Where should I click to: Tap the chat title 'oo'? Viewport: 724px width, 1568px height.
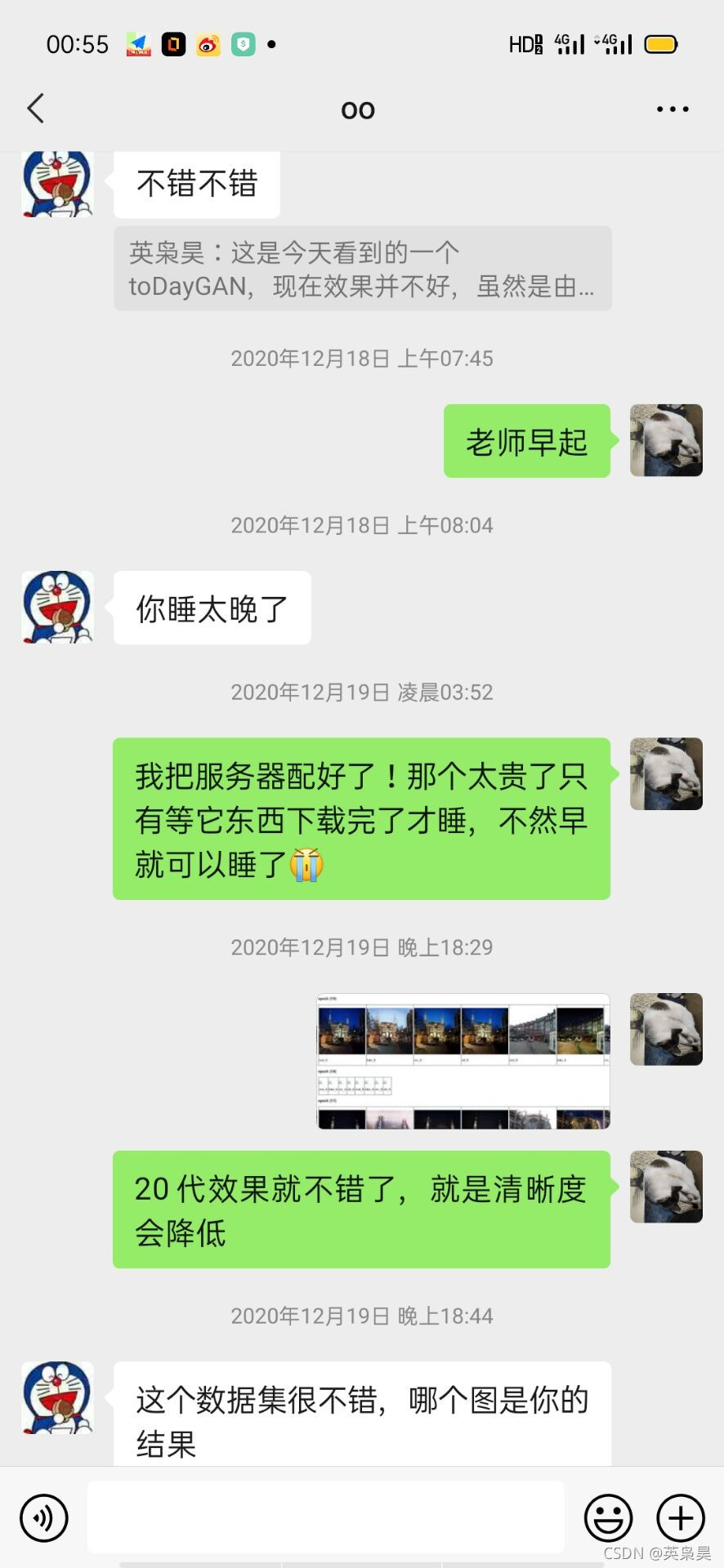pyautogui.click(x=358, y=108)
